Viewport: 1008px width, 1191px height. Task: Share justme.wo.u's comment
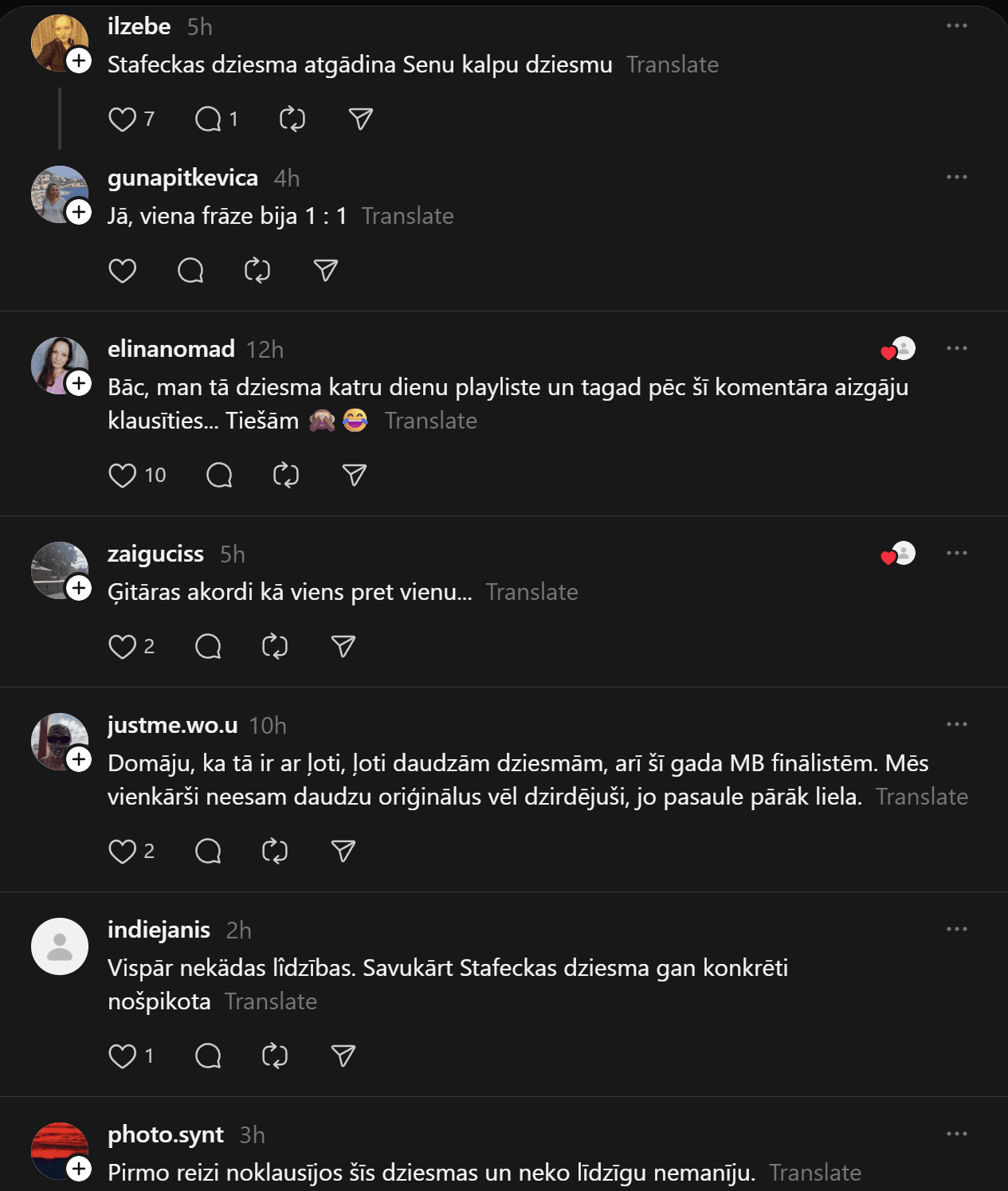tap(343, 851)
